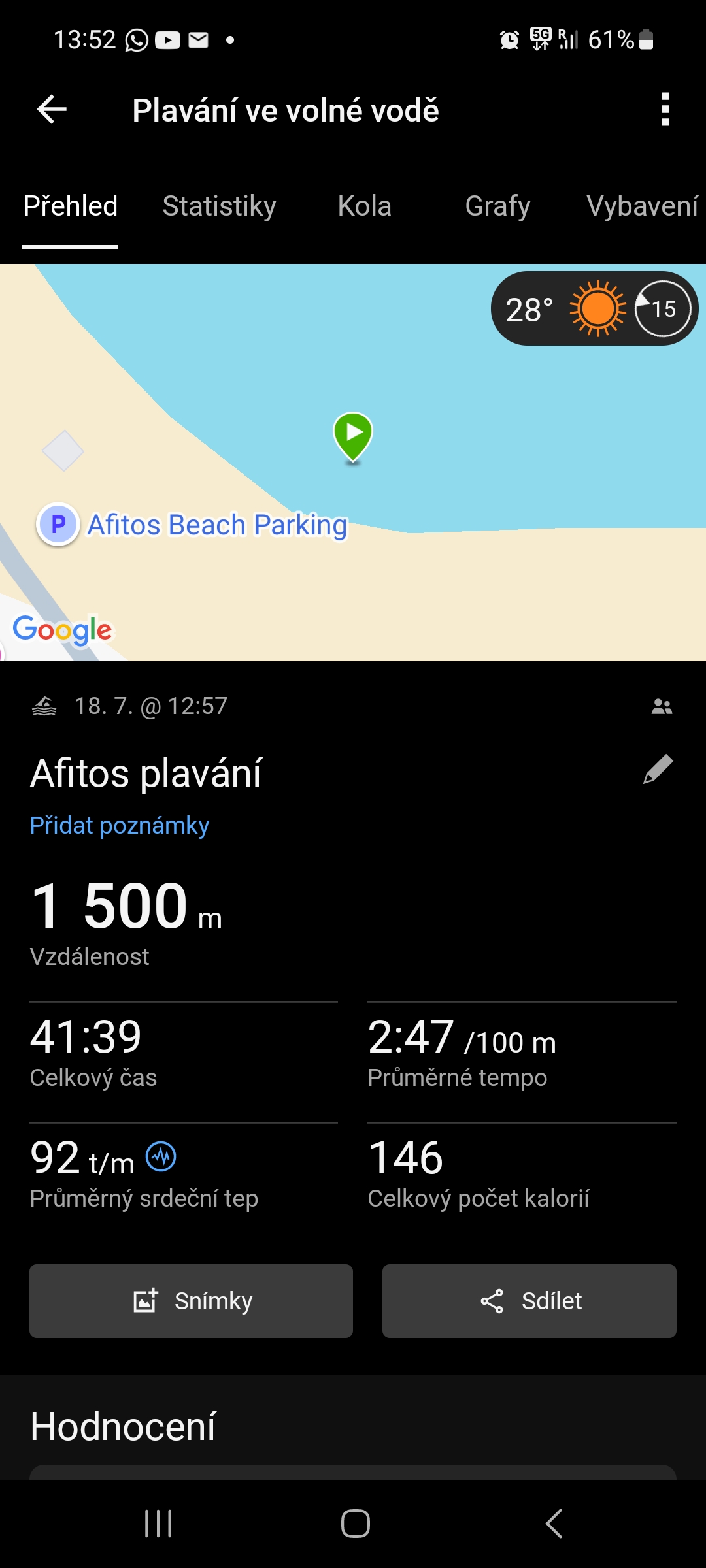This screenshot has height=1568, width=706.
Task: Switch to the Statistiky tab
Action: click(219, 206)
